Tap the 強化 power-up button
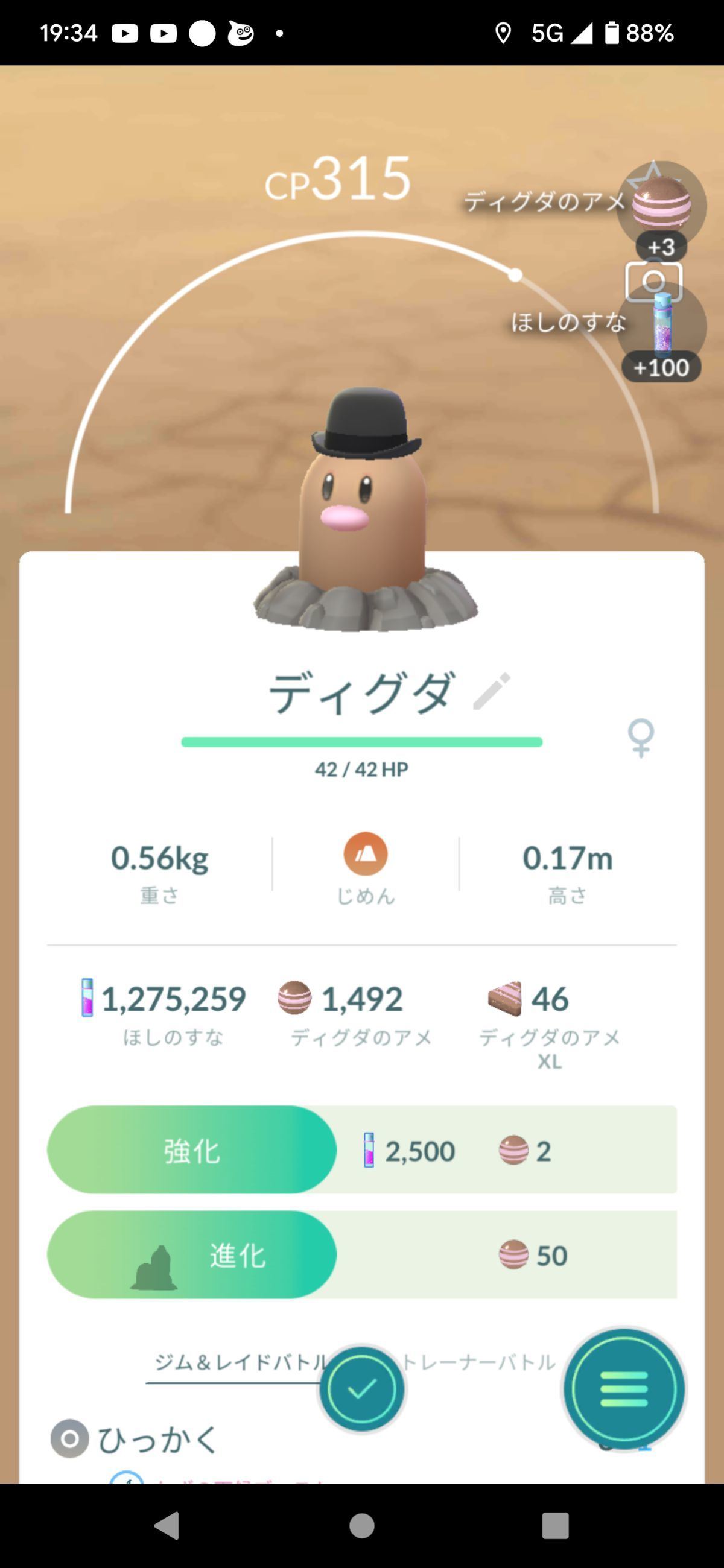 (192, 1150)
